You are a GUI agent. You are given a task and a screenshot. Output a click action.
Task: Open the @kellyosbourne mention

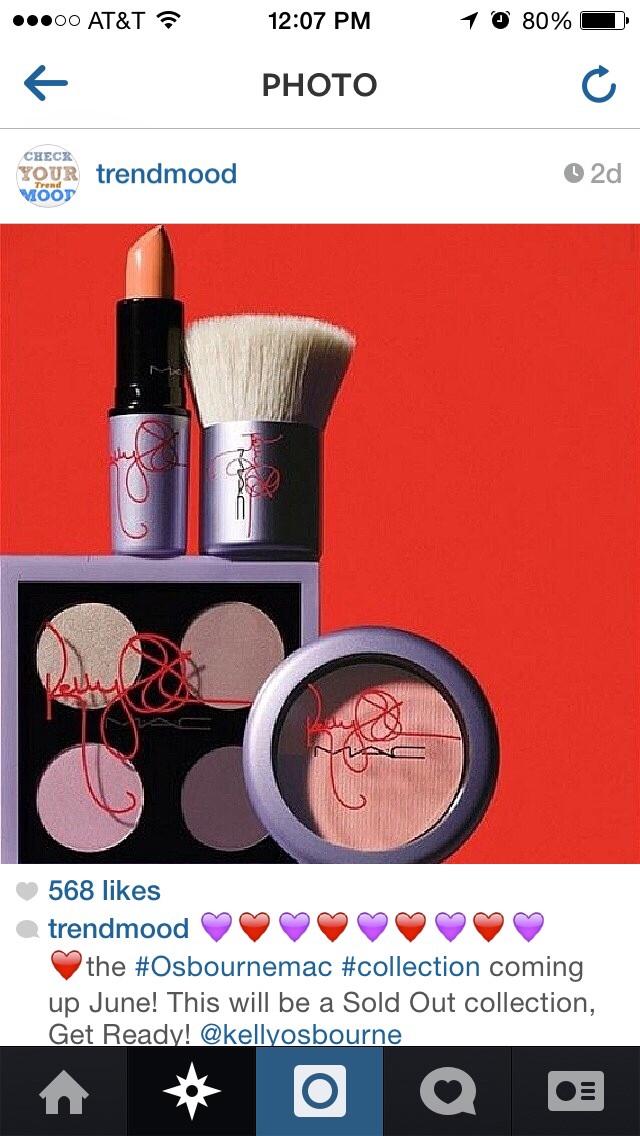(300, 1033)
